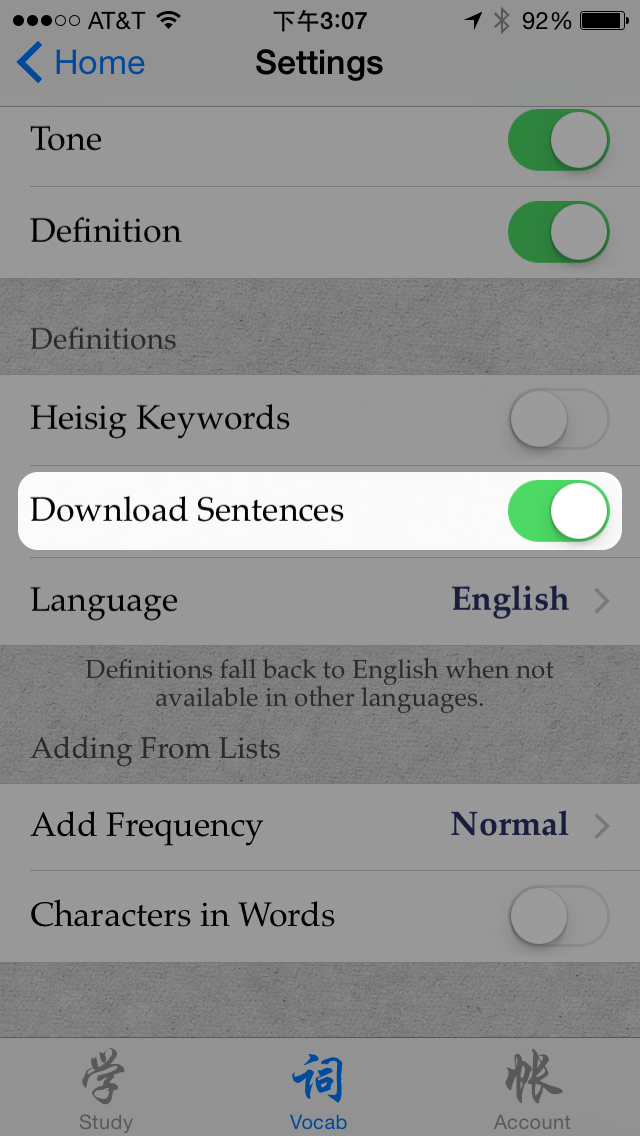Turn on Characters in Words

pyautogui.click(x=558, y=916)
